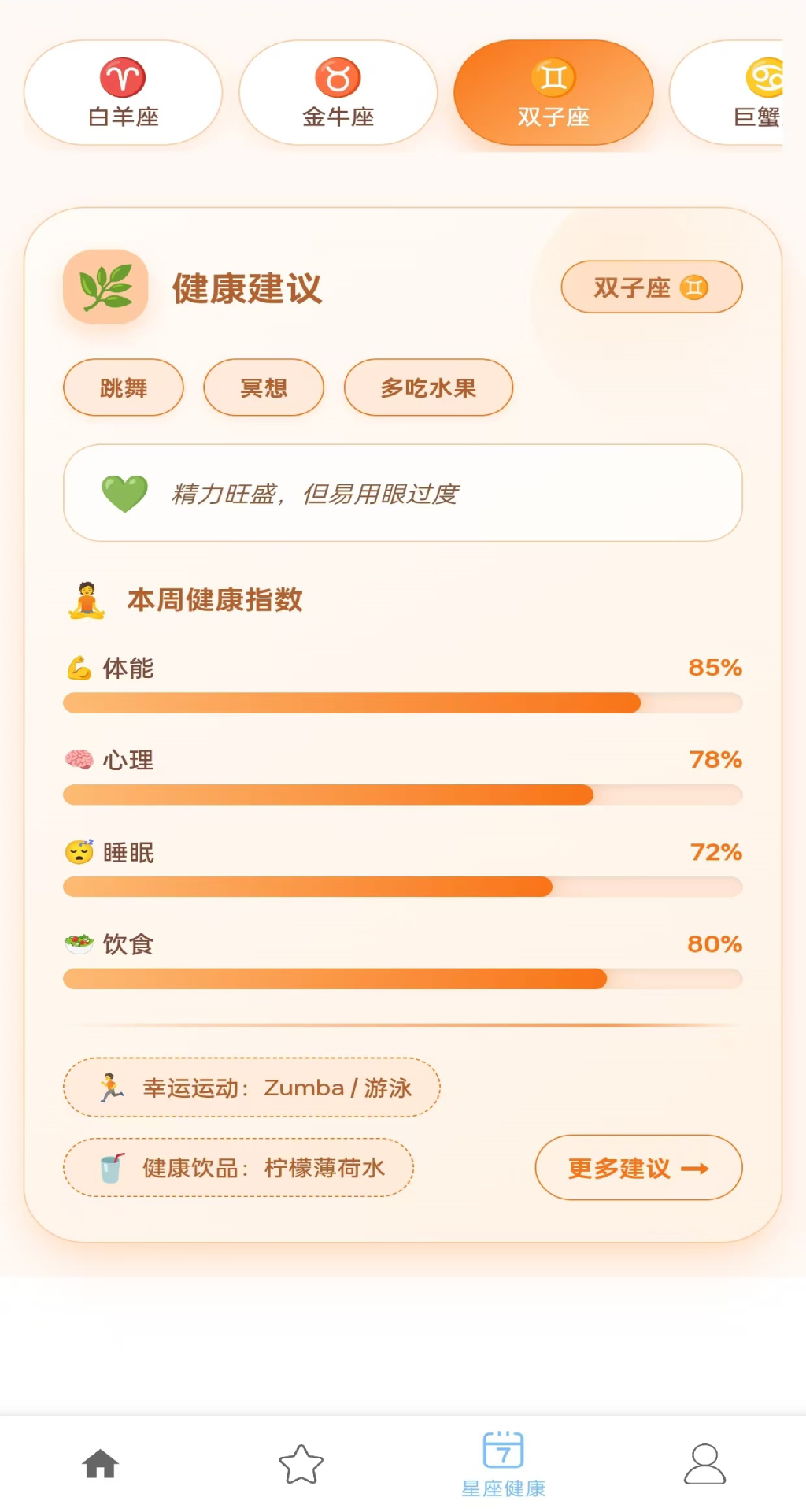Image resolution: width=806 pixels, height=1512 pixels.
Task: Tap the star favorites icon at bottom
Action: (301, 1461)
